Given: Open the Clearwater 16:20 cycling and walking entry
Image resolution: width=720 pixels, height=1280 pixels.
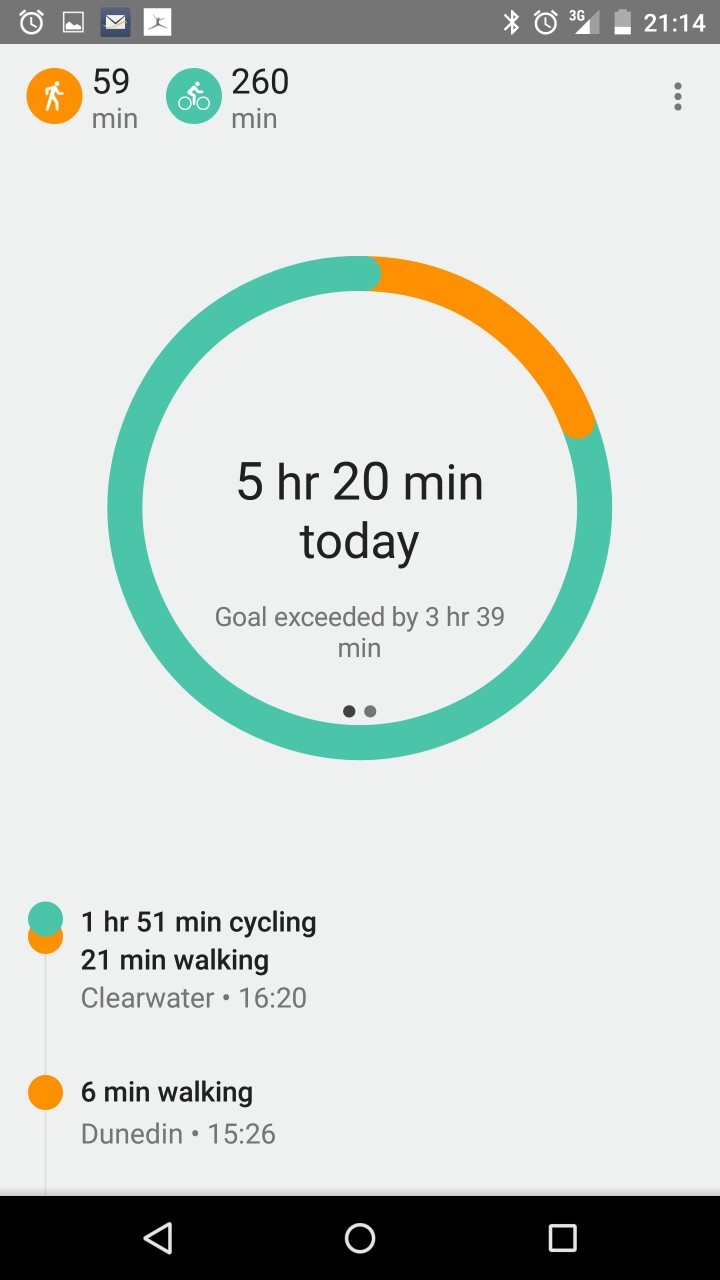Looking at the screenshot, I should 198,959.
